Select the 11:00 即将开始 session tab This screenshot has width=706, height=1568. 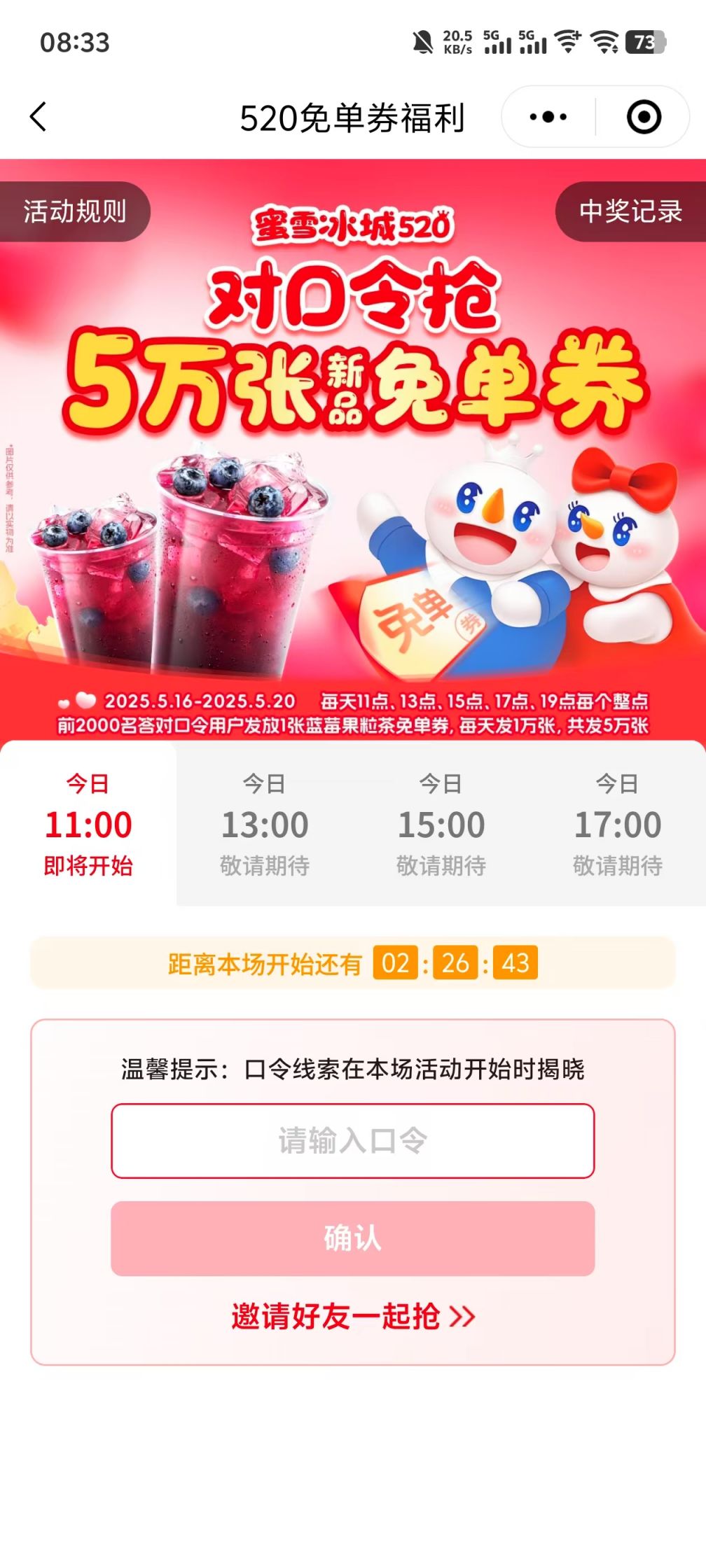88,825
